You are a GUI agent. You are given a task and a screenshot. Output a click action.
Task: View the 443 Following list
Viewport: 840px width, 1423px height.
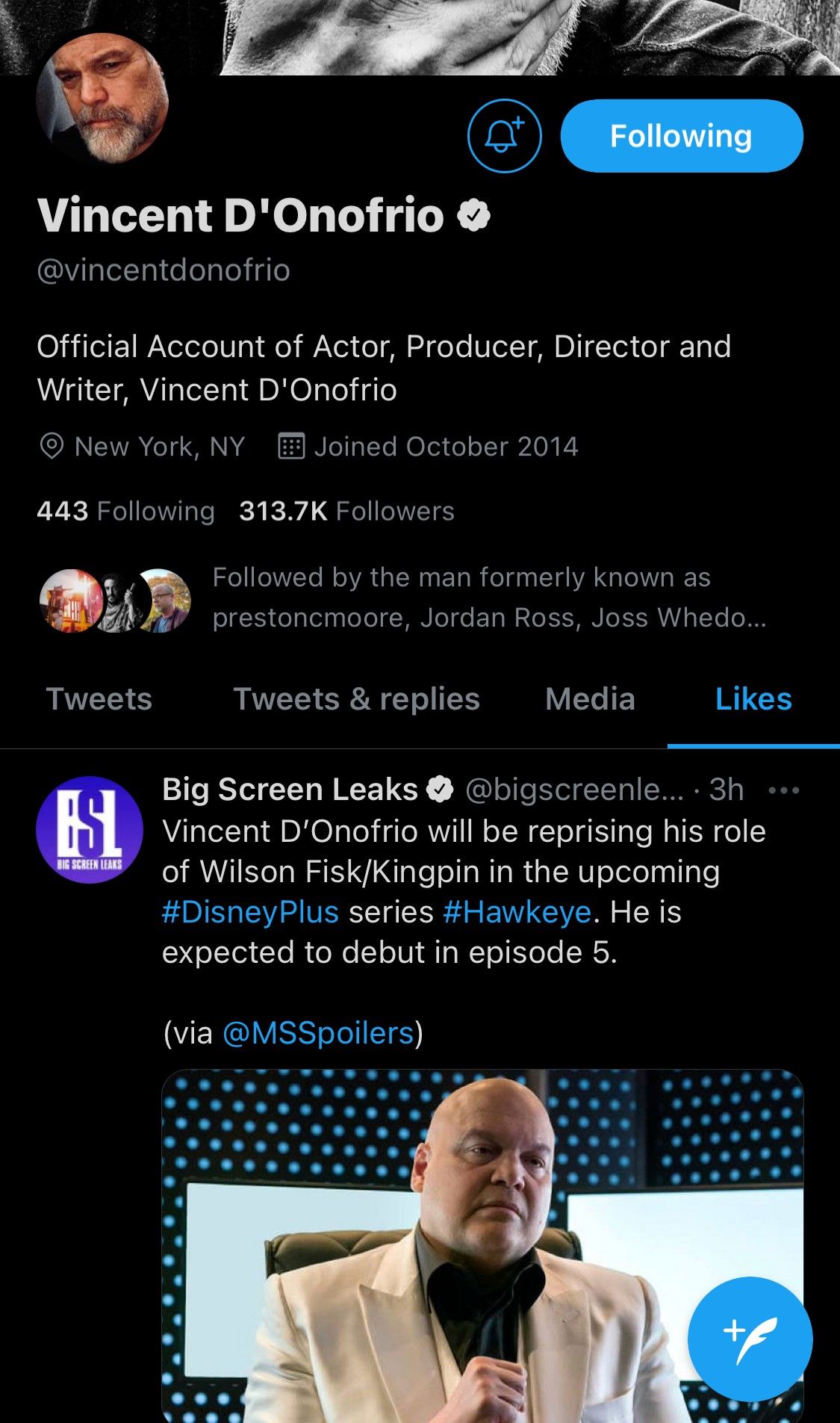(125, 511)
